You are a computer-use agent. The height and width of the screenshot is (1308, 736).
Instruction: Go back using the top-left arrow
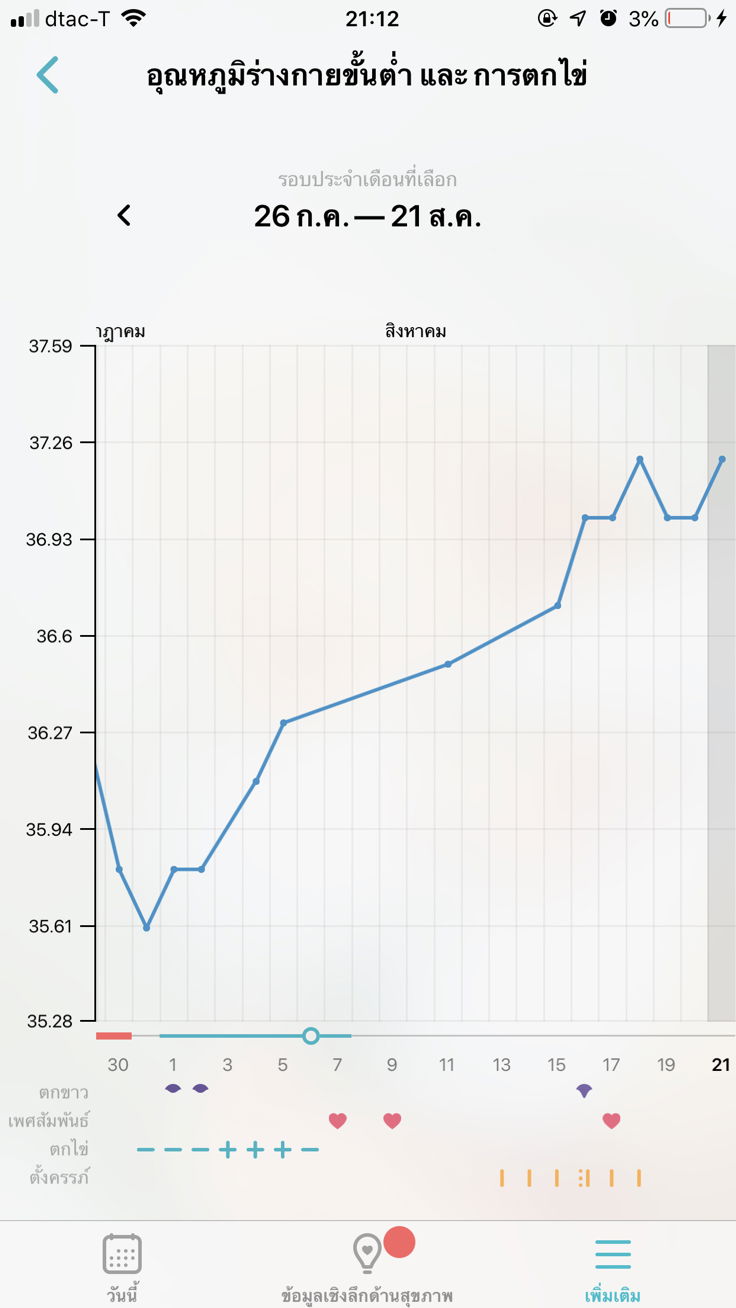[x=47, y=76]
